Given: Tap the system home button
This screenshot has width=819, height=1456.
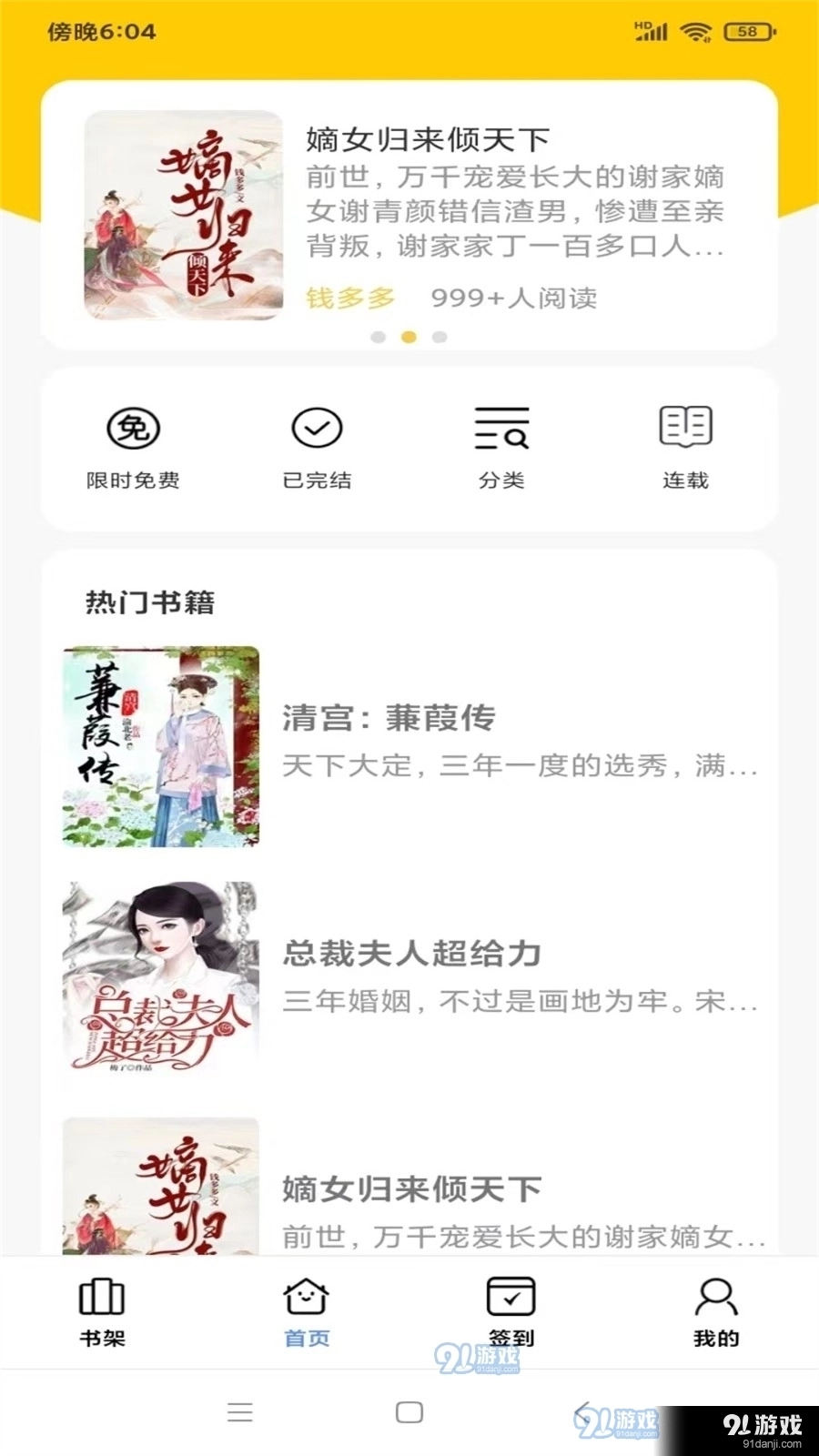Looking at the screenshot, I should pos(409,1412).
